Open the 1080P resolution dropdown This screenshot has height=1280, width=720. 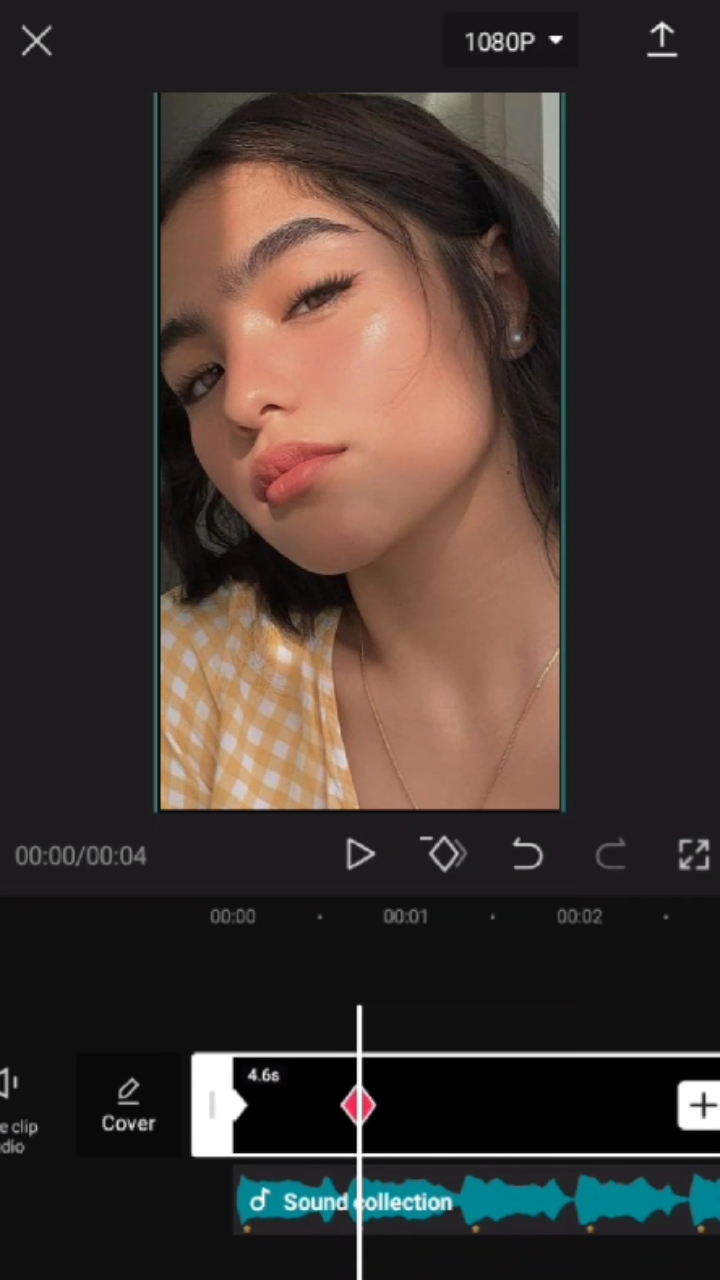tap(511, 41)
